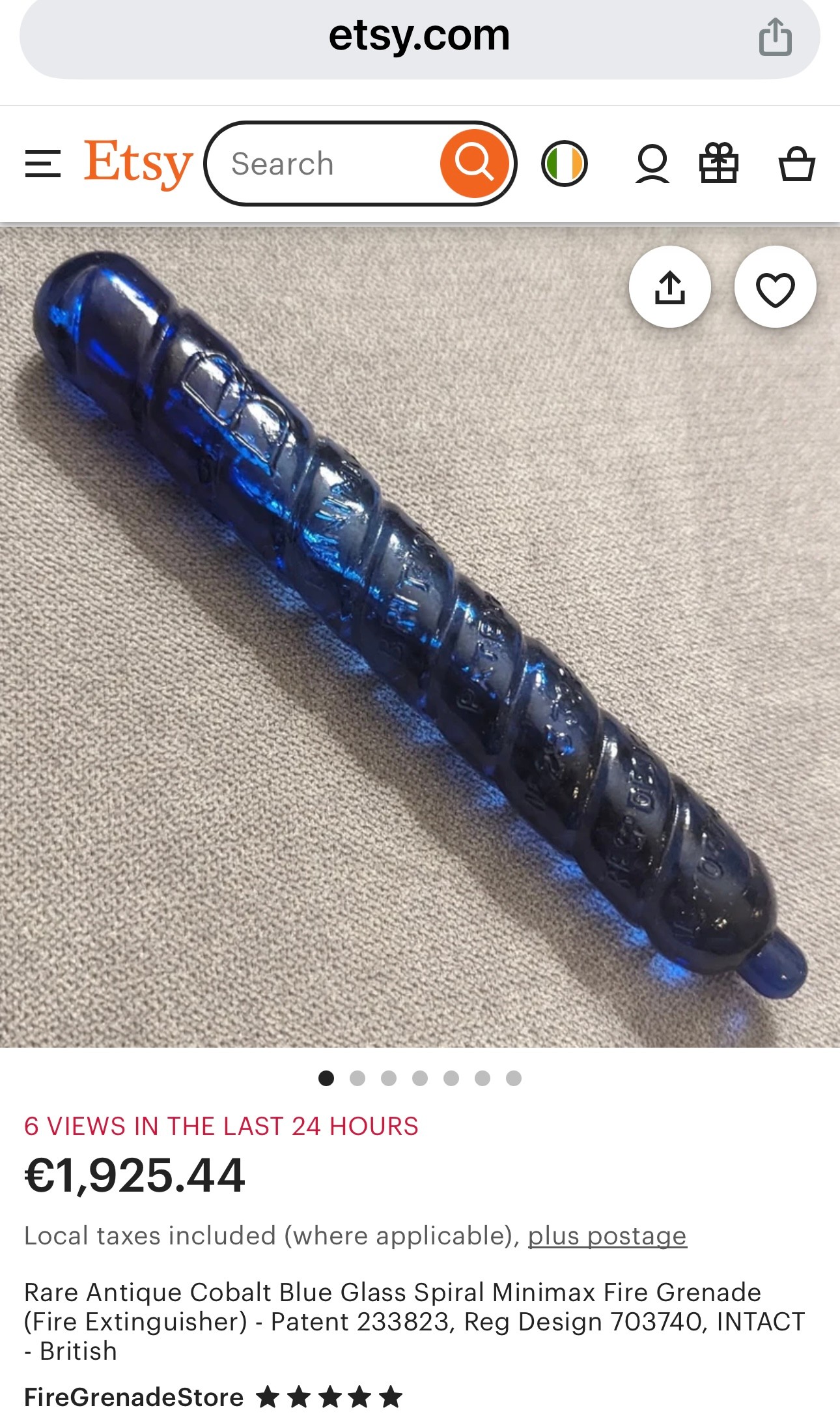Go to the Etsy homepage via logo
The image size is (840, 1421).
coord(138,164)
